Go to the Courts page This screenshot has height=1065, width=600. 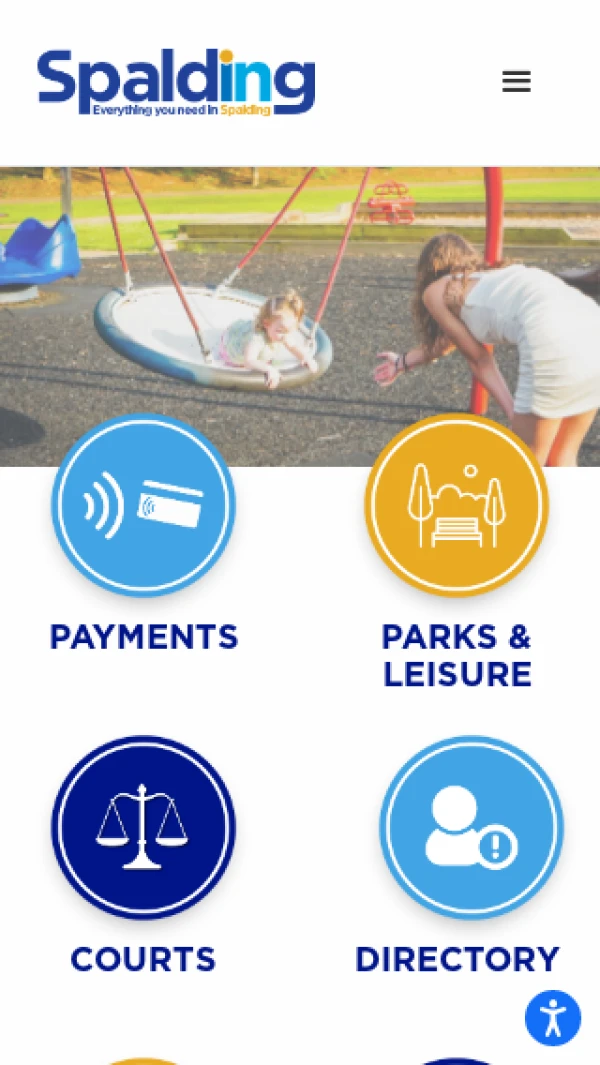(144, 828)
